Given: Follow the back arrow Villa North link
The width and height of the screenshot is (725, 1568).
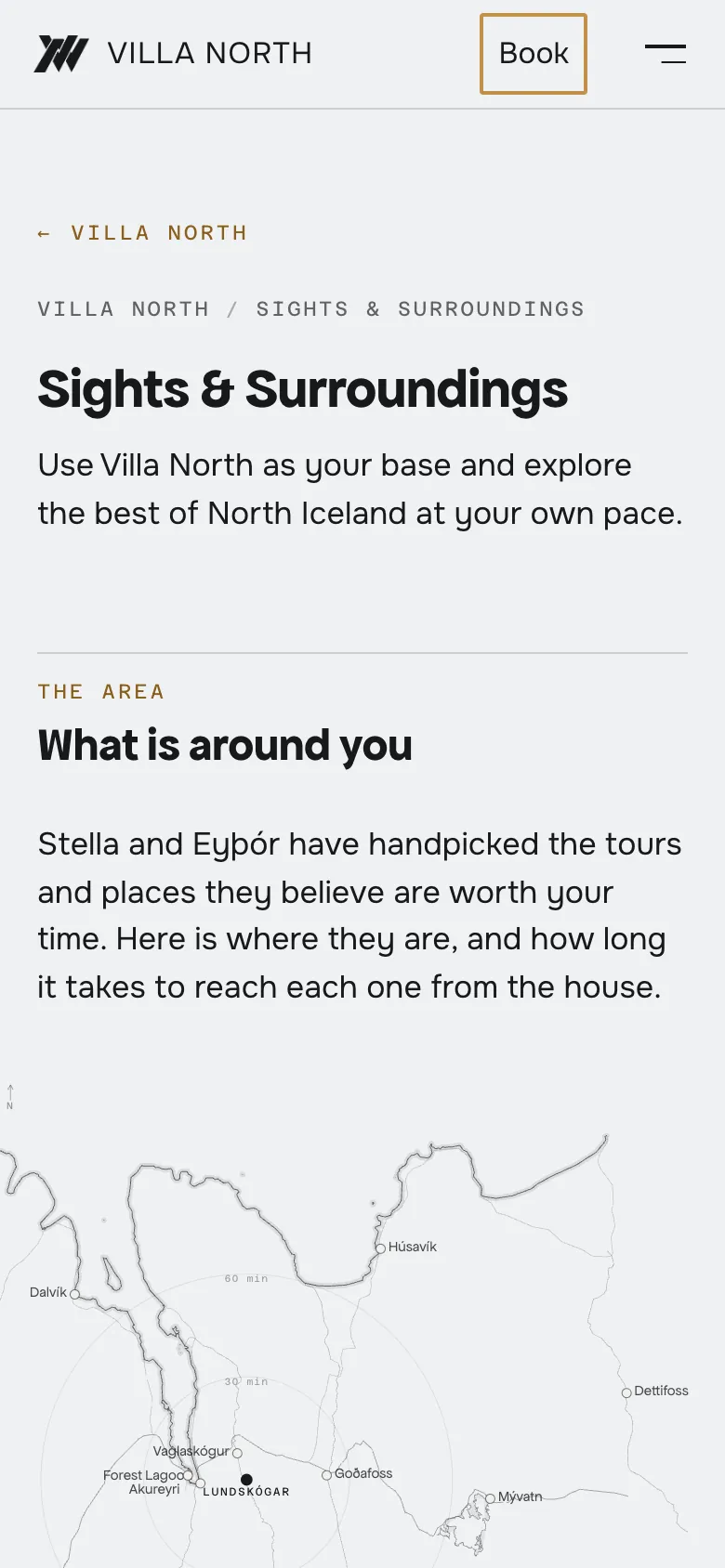Looking at the screenshot, I should click(x=142, y=233).
